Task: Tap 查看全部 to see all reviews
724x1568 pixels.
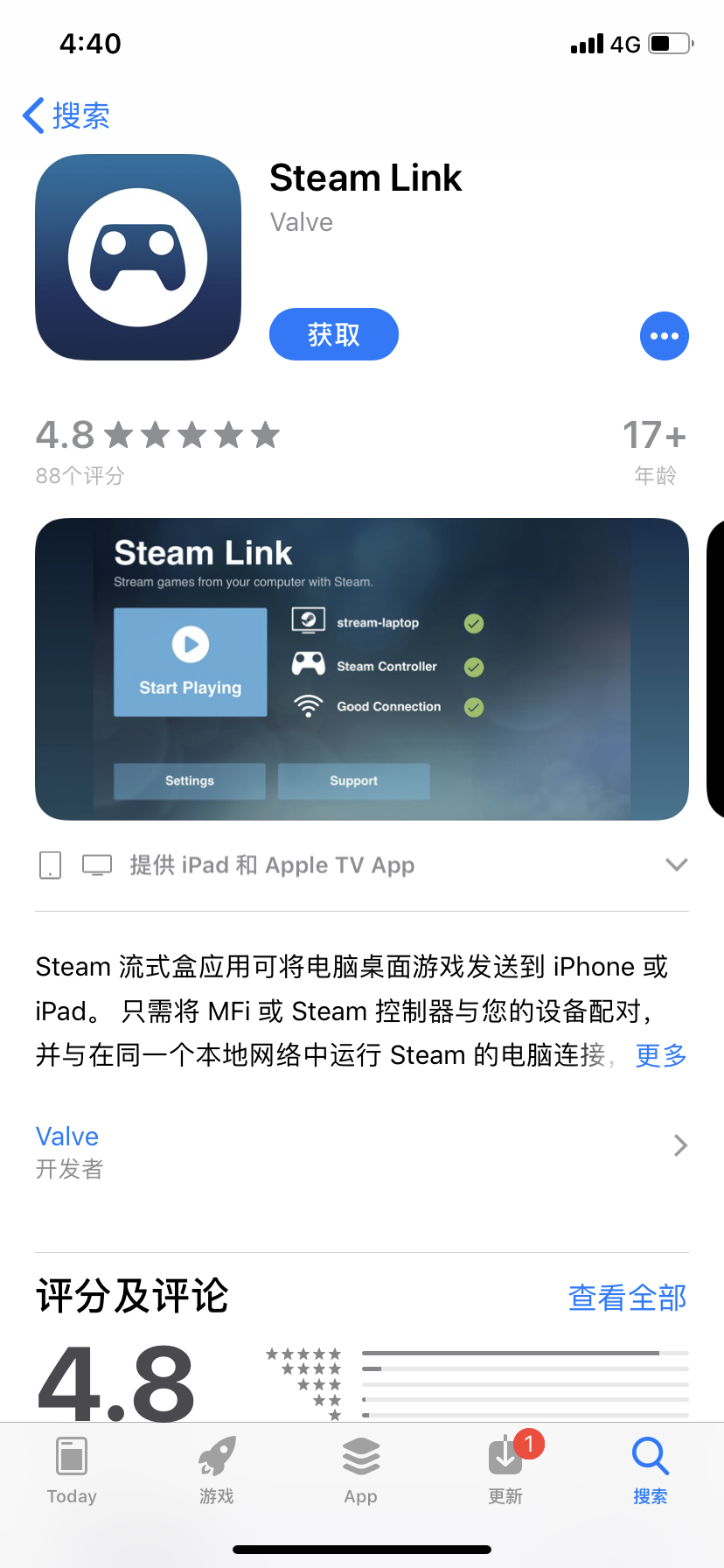Action: pyautogui.click(x=627, y=1298)
